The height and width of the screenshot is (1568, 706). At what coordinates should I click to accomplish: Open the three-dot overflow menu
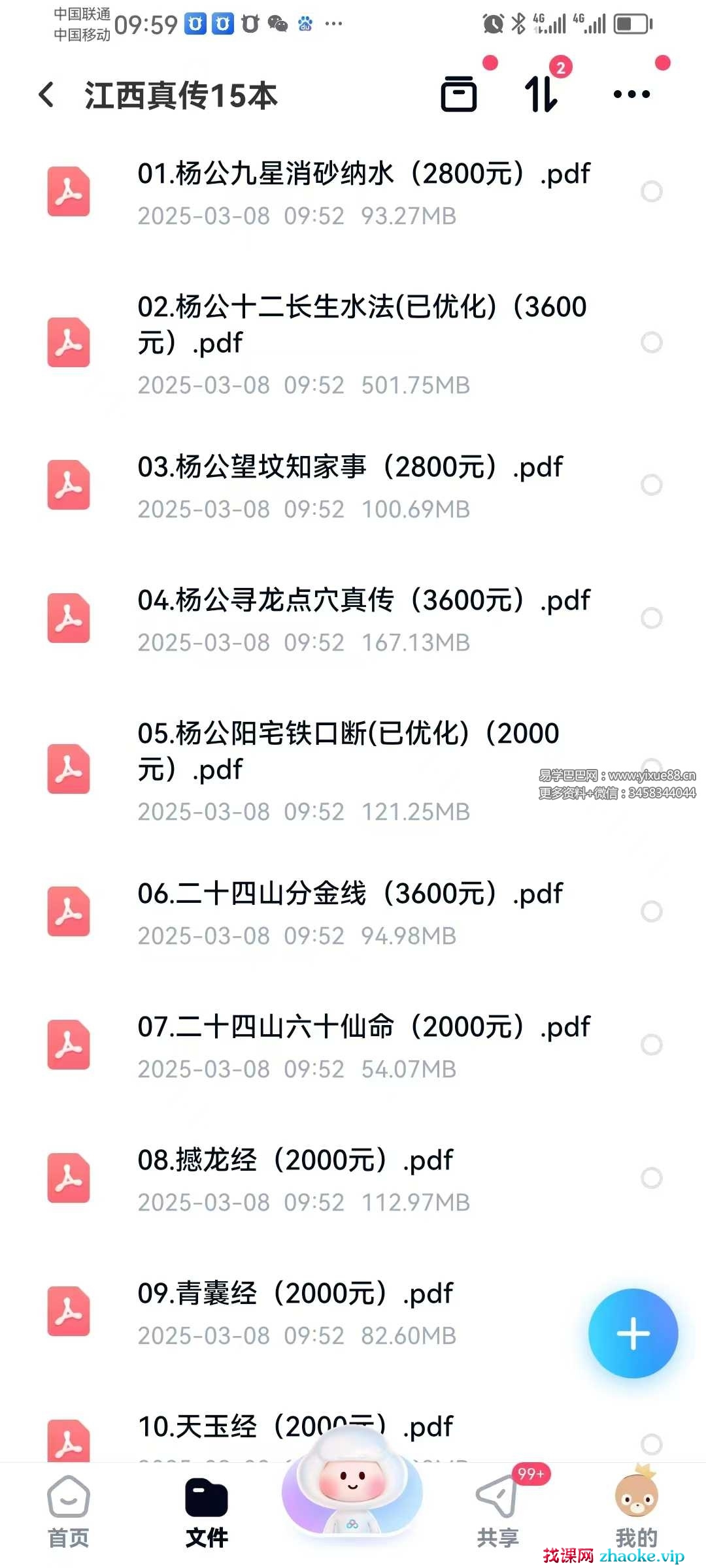pyautogui.click(x=631, y=95)
